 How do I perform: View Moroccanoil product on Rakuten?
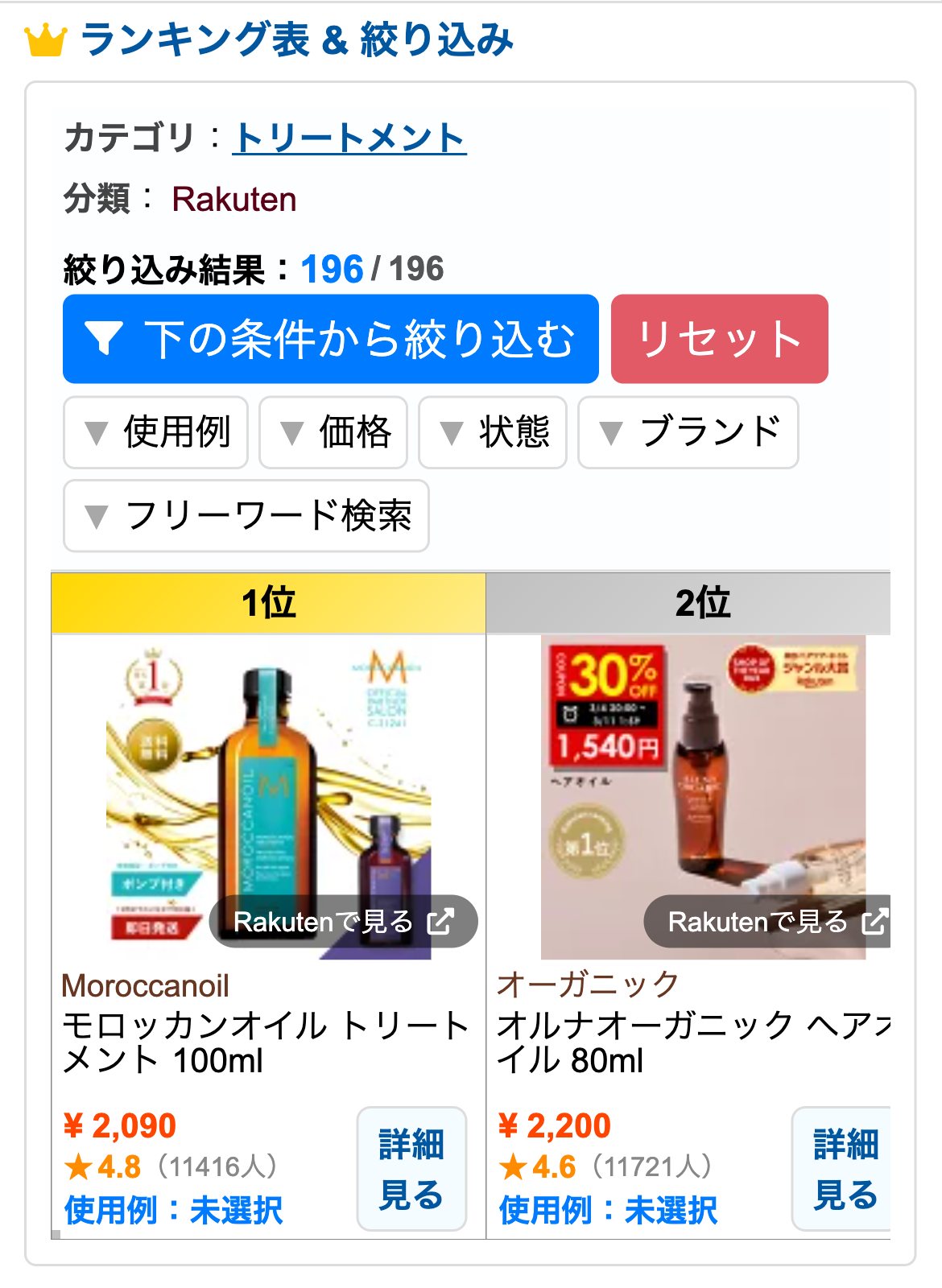point(344,922)
